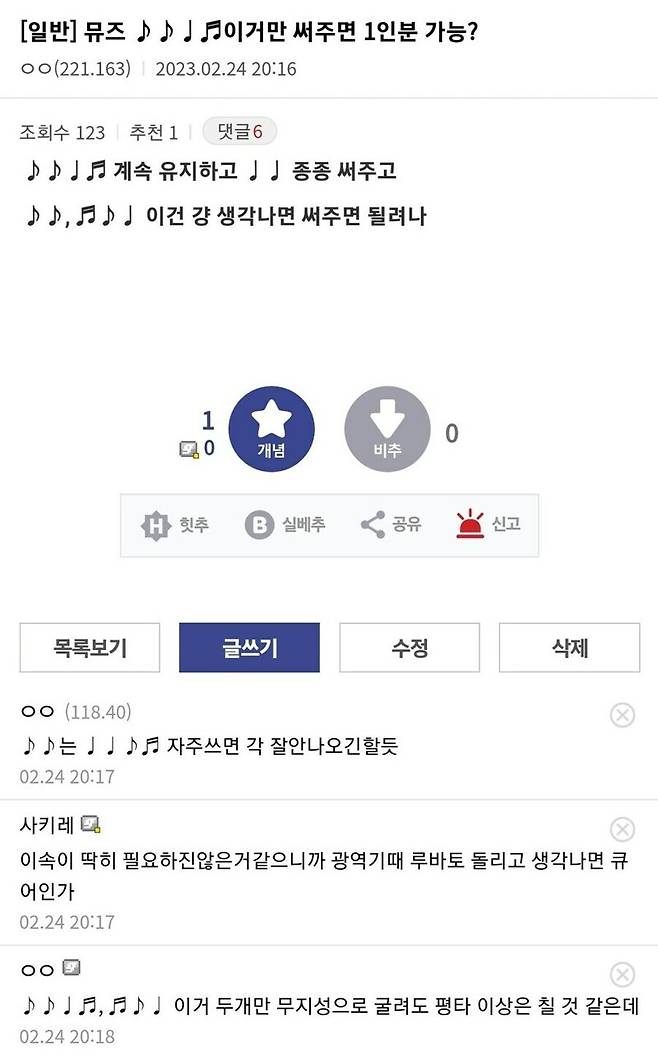Tap the 힛추 button

[175, 524]
